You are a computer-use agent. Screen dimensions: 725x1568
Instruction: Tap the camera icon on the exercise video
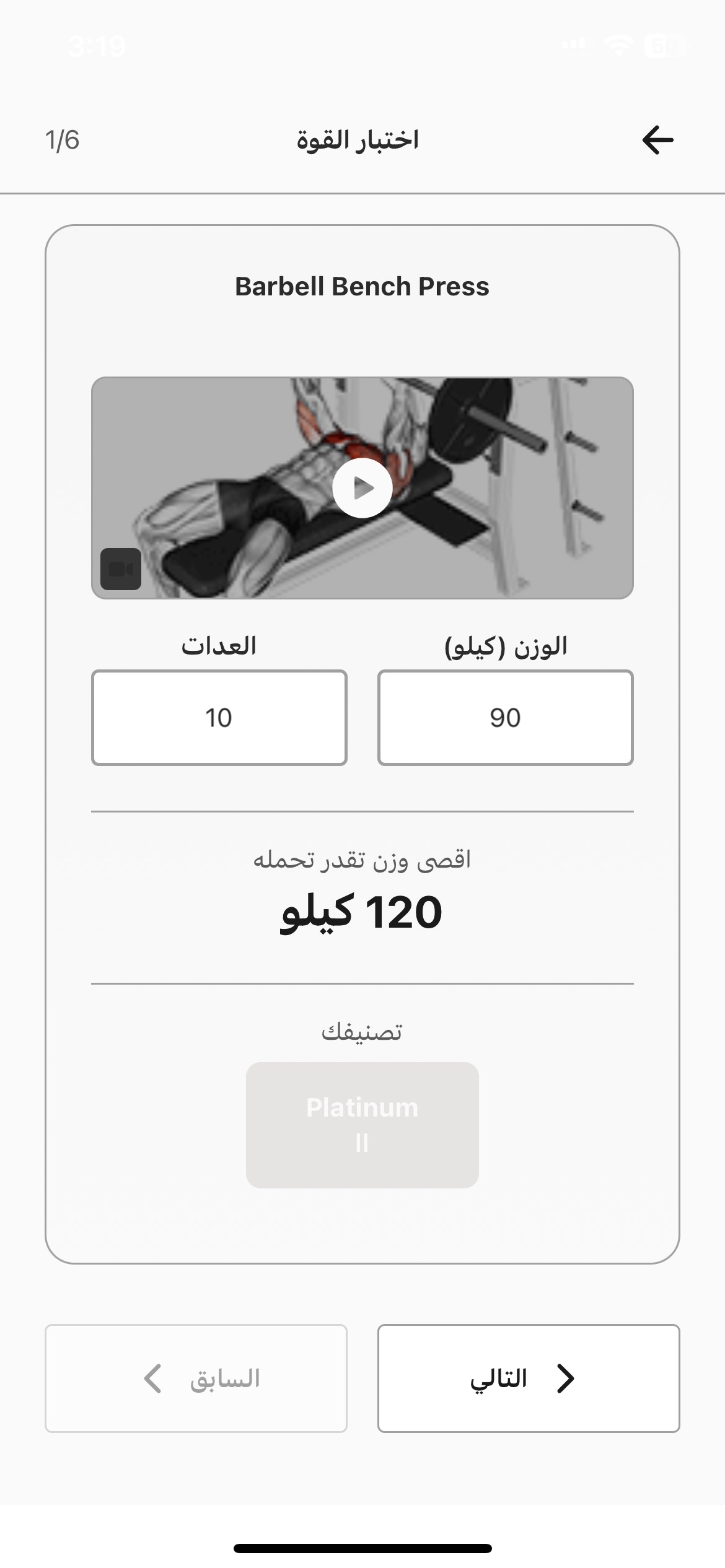point(121,568)
